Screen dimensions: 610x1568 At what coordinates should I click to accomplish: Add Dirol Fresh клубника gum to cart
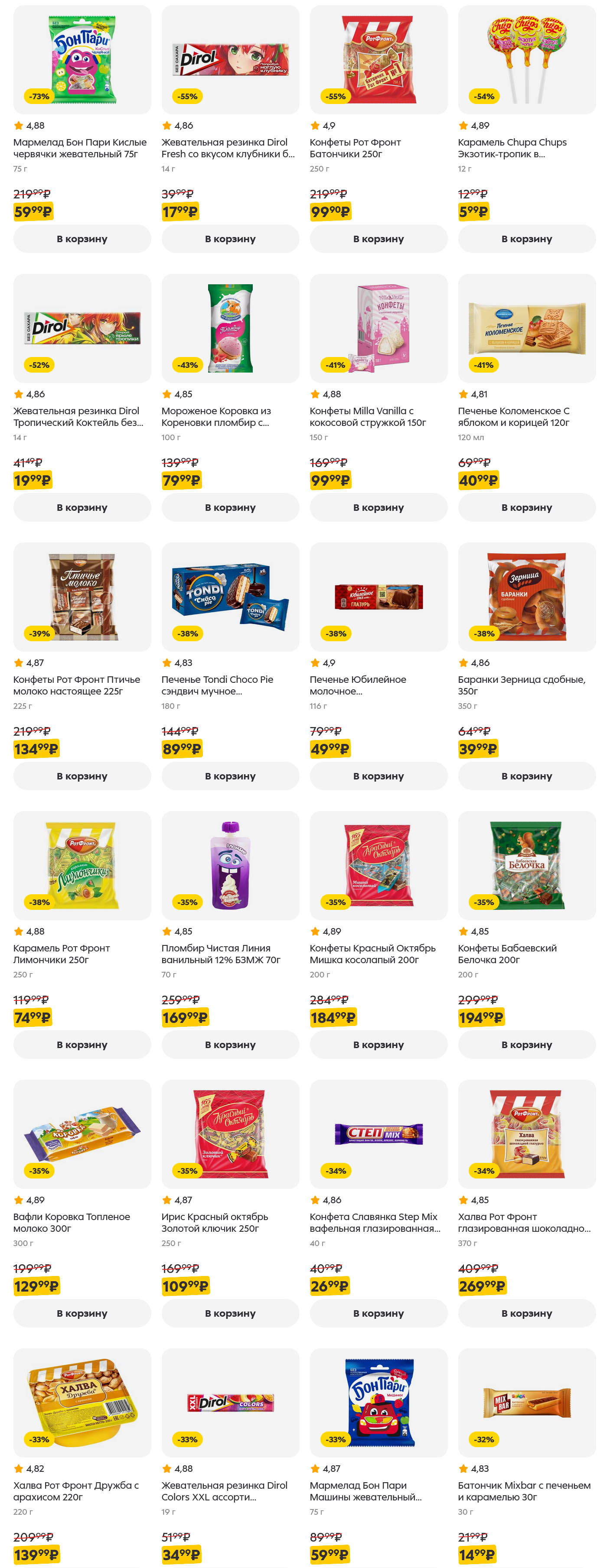230,239
